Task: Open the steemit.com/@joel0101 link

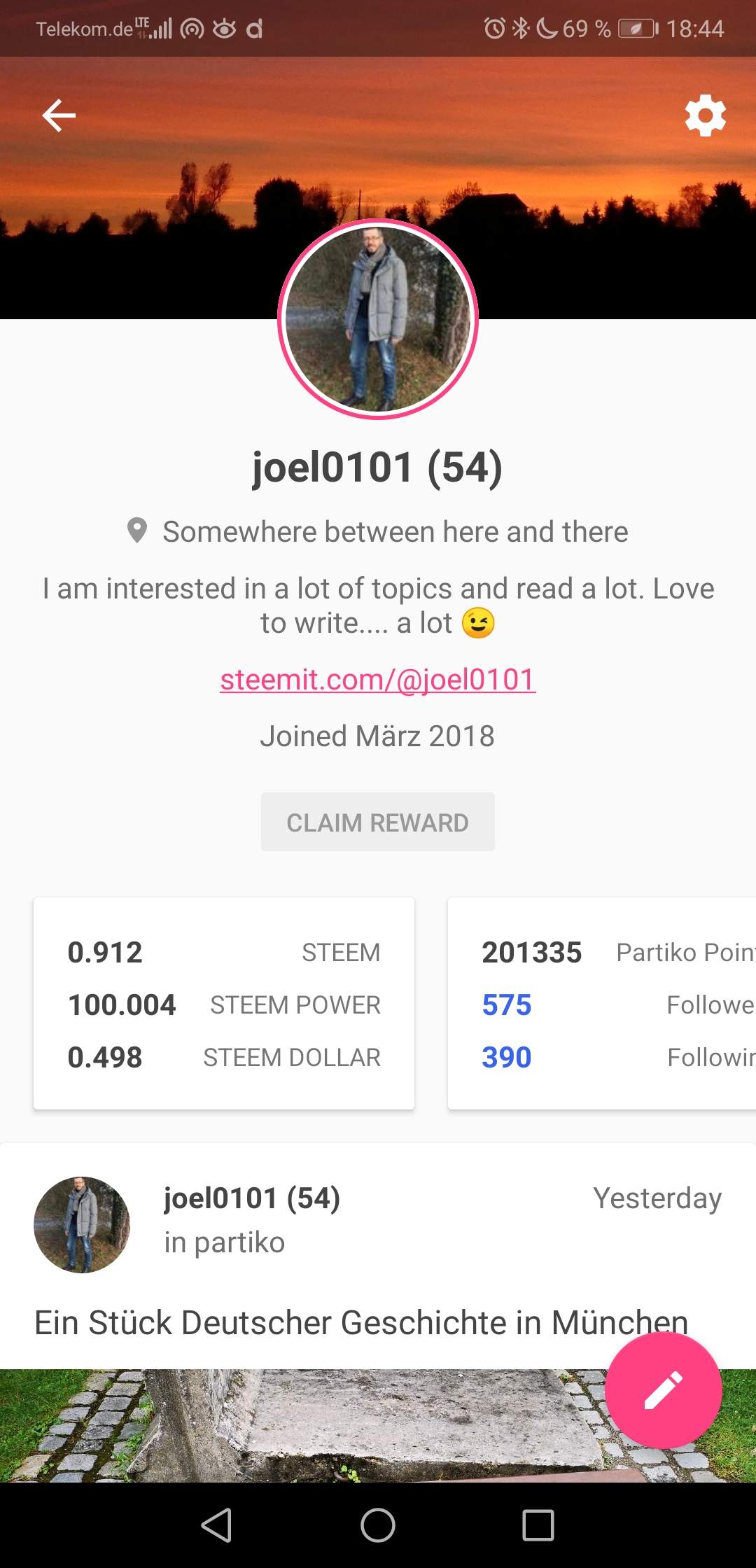Action: [378, 680]
